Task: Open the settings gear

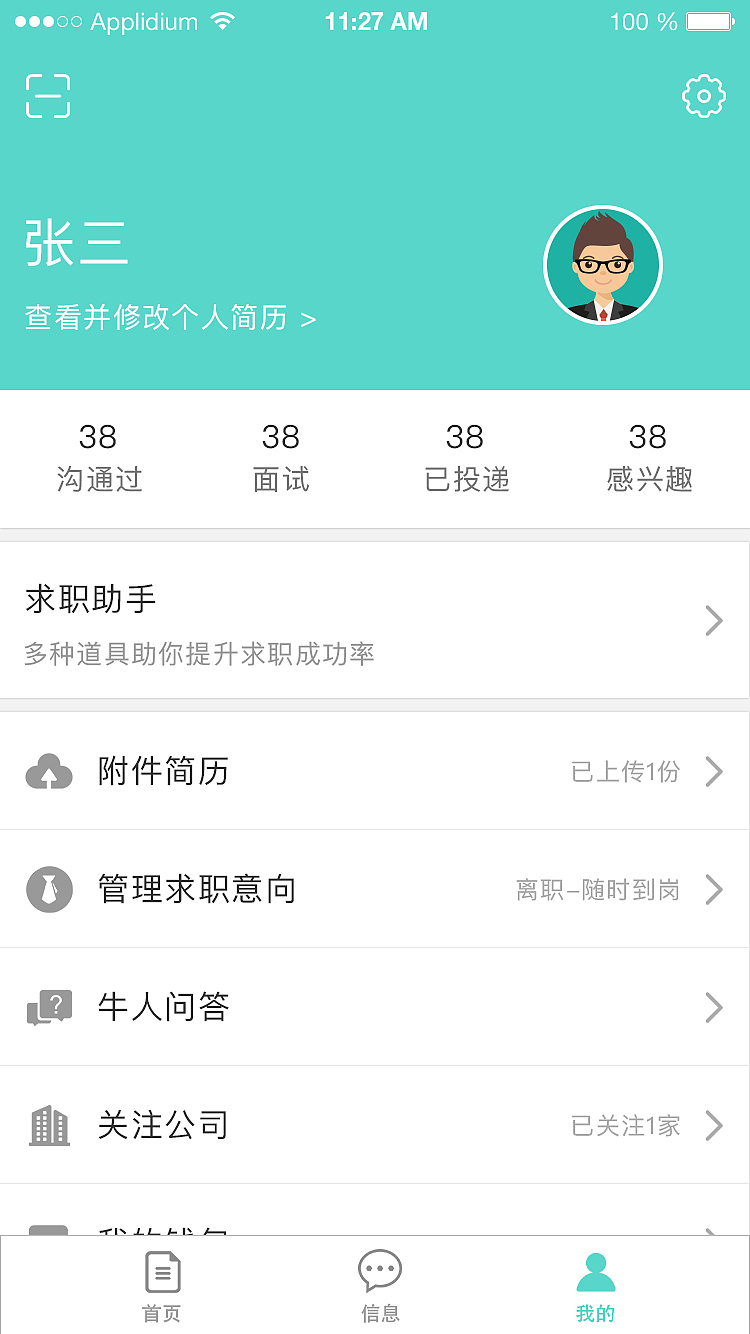Action: 702,96
